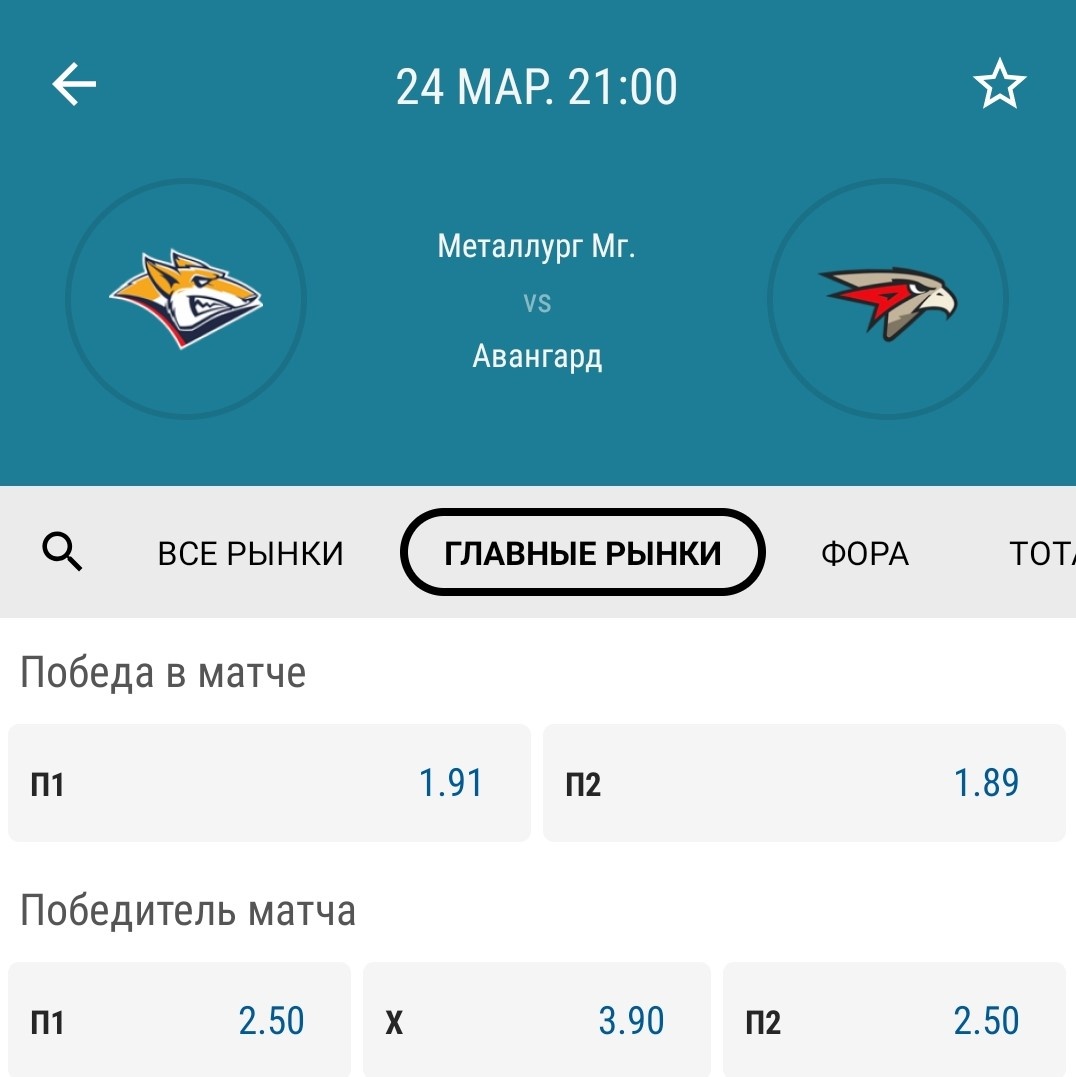Open the ФОРА tab

coord(864,553)
